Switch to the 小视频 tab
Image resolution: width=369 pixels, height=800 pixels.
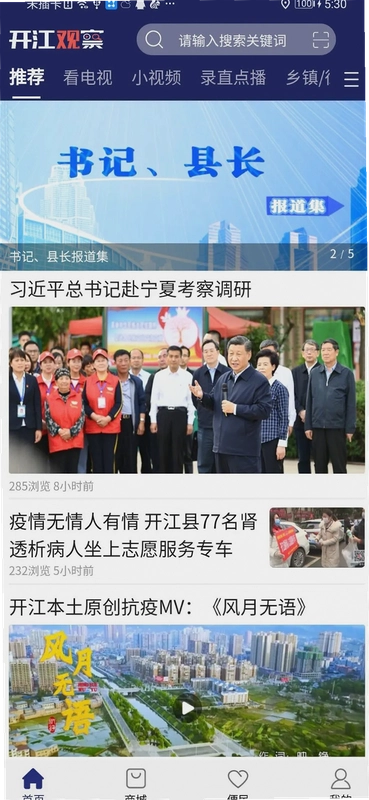[156, 78]
